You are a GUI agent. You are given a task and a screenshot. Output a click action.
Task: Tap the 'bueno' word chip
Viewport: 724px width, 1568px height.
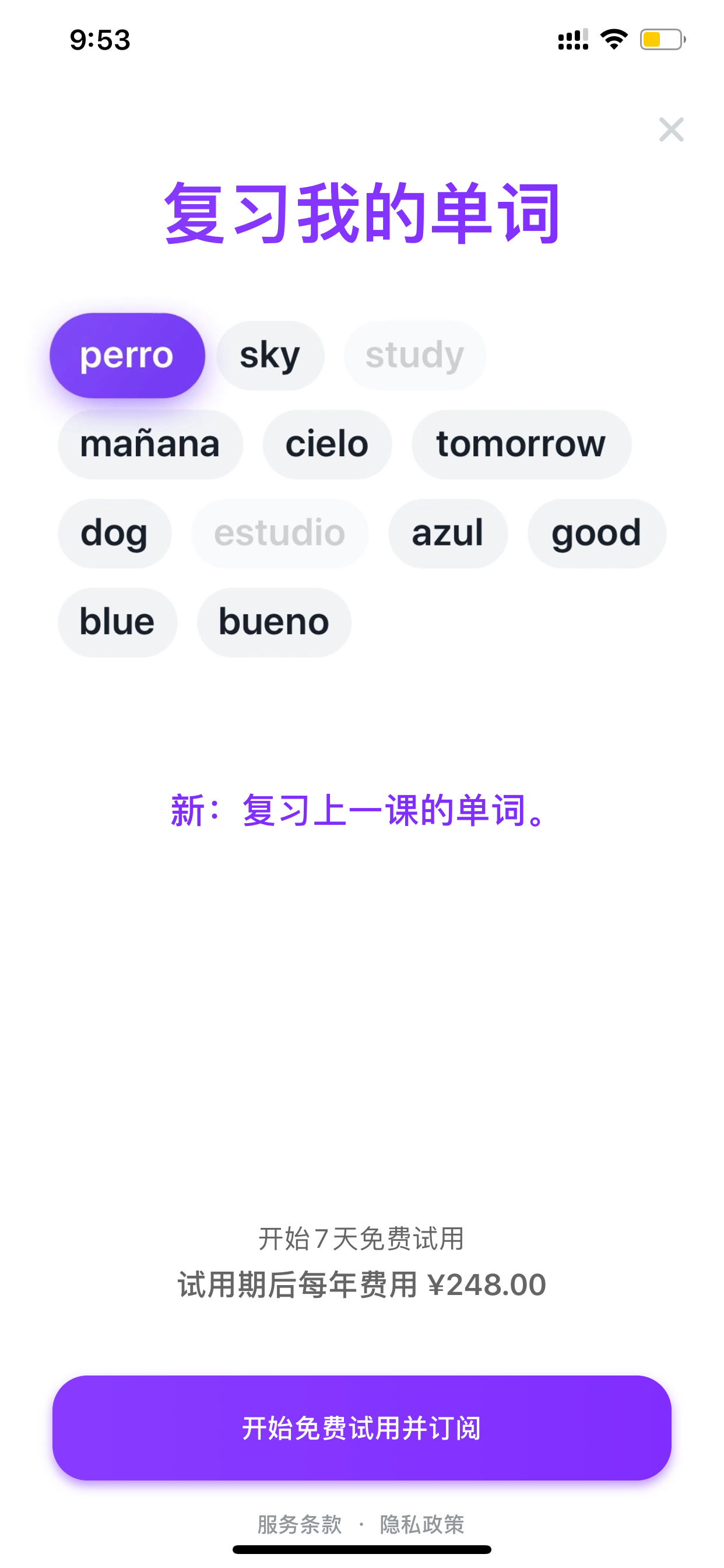(274, 622)
